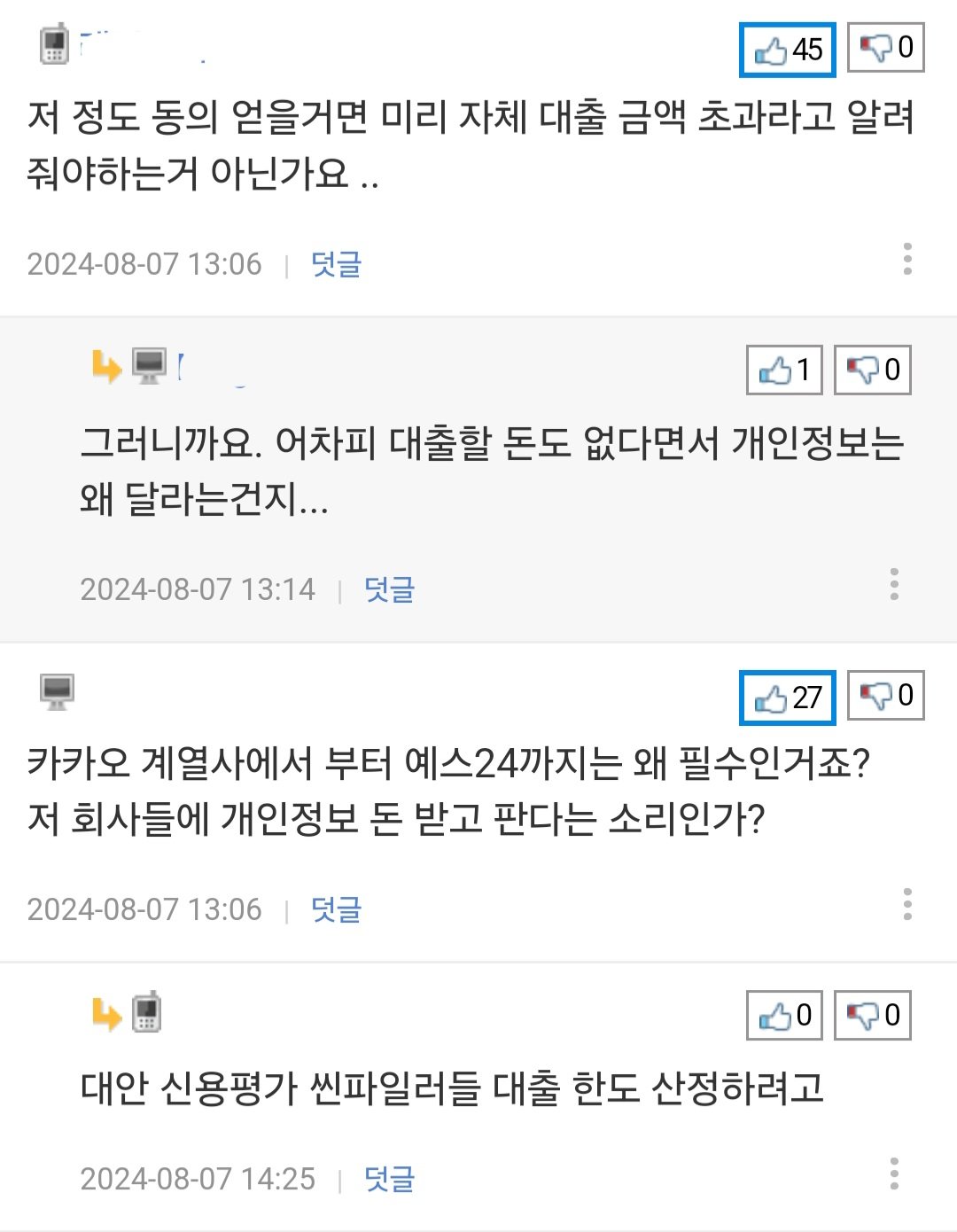The image size is (957, 1232).
Task: Tap 덧글 under the 13:14 reply
Action: click(389, 589)
